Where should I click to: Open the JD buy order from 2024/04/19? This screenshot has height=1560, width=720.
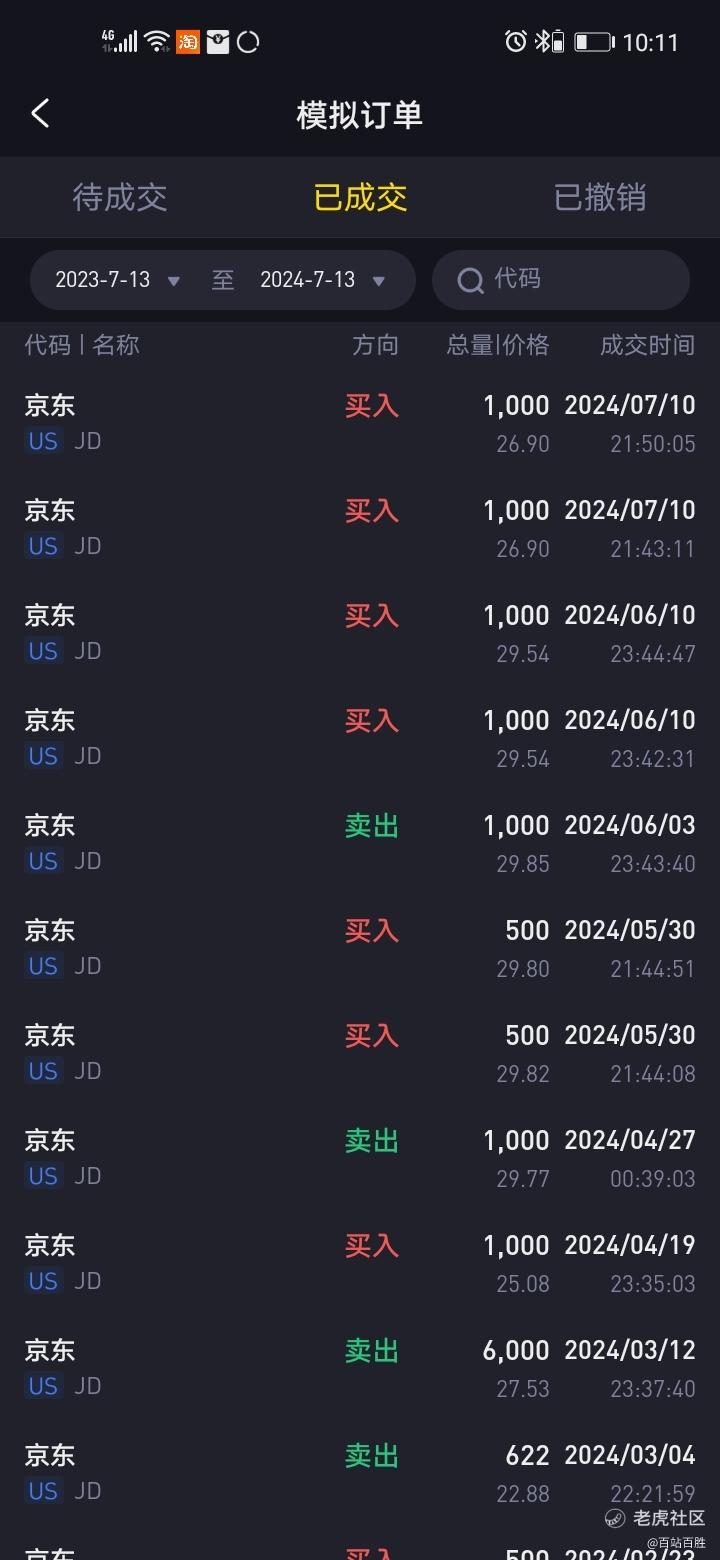click(x=360, y=1263)
